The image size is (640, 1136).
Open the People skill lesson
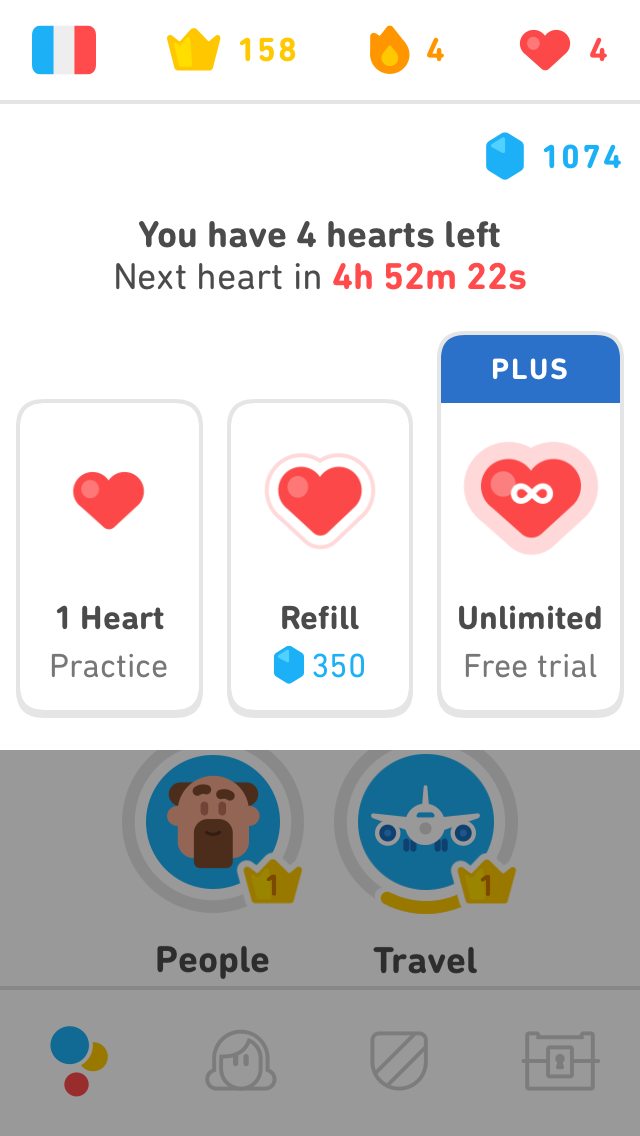point(212,822)
